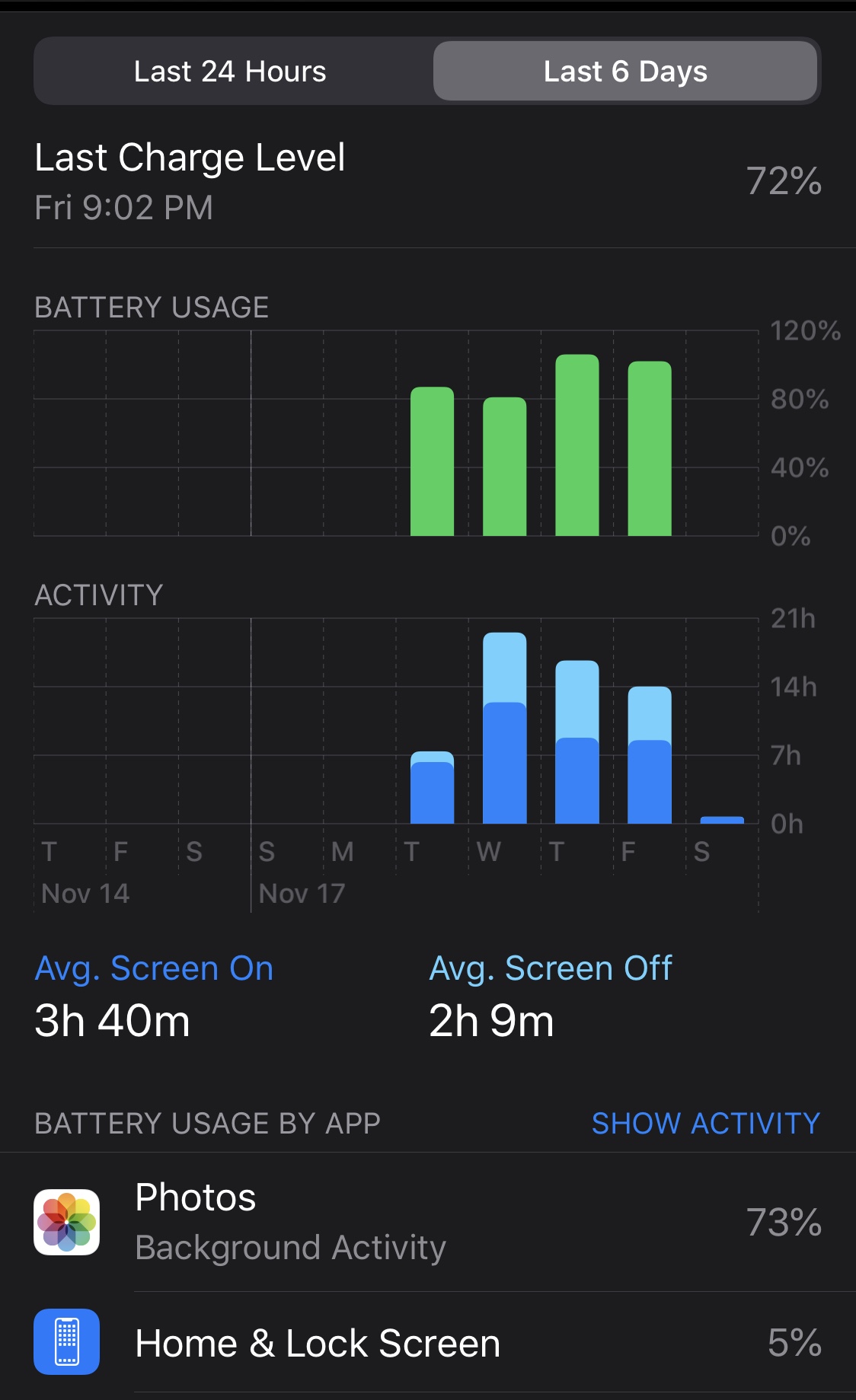Switch to the Last 24 Hours view

[x=230, y=72]
